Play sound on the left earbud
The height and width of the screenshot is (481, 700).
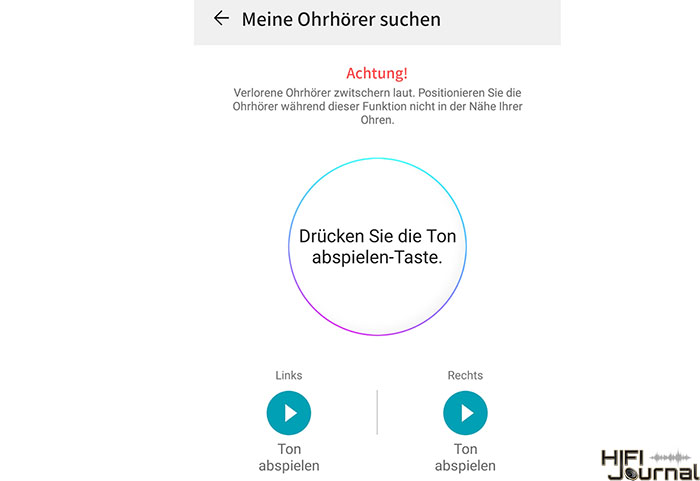point(289,413)
